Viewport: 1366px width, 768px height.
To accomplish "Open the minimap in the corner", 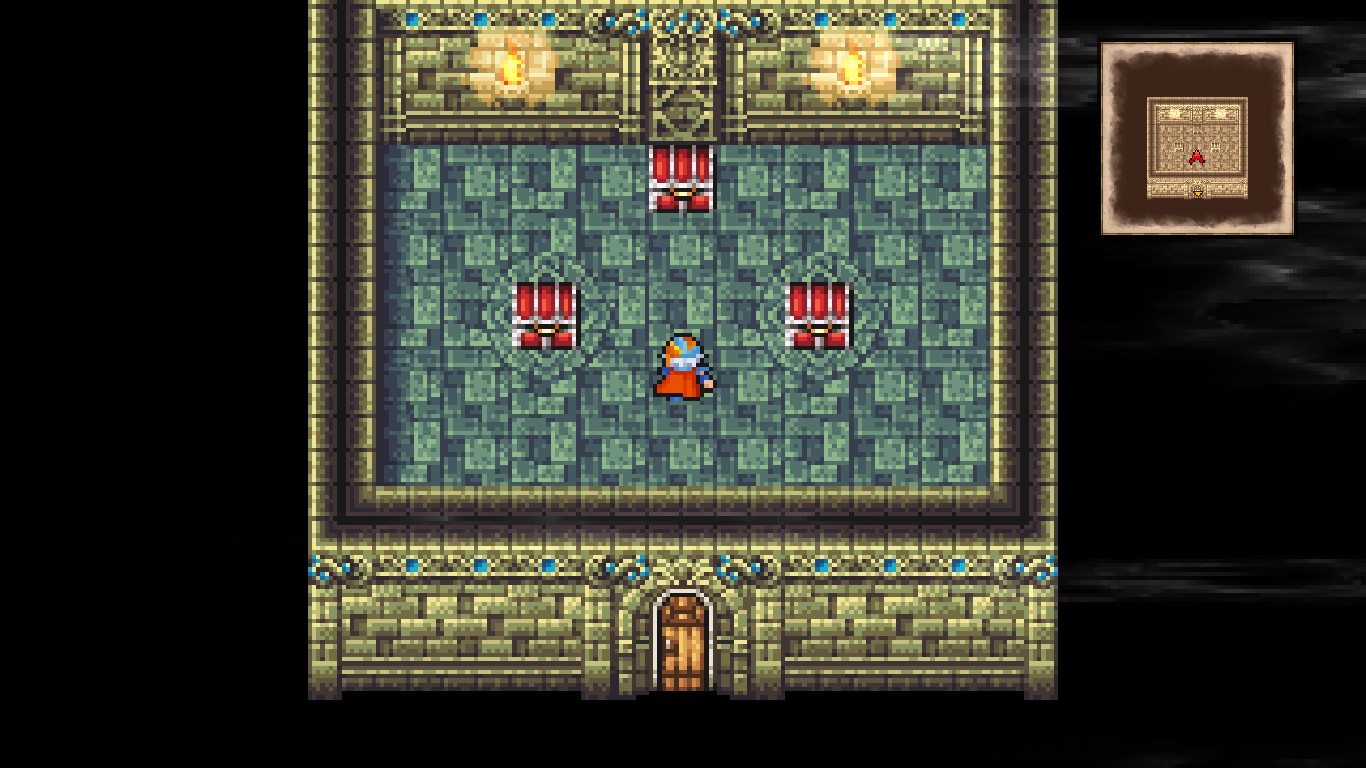I will (x=1197, y=138).
